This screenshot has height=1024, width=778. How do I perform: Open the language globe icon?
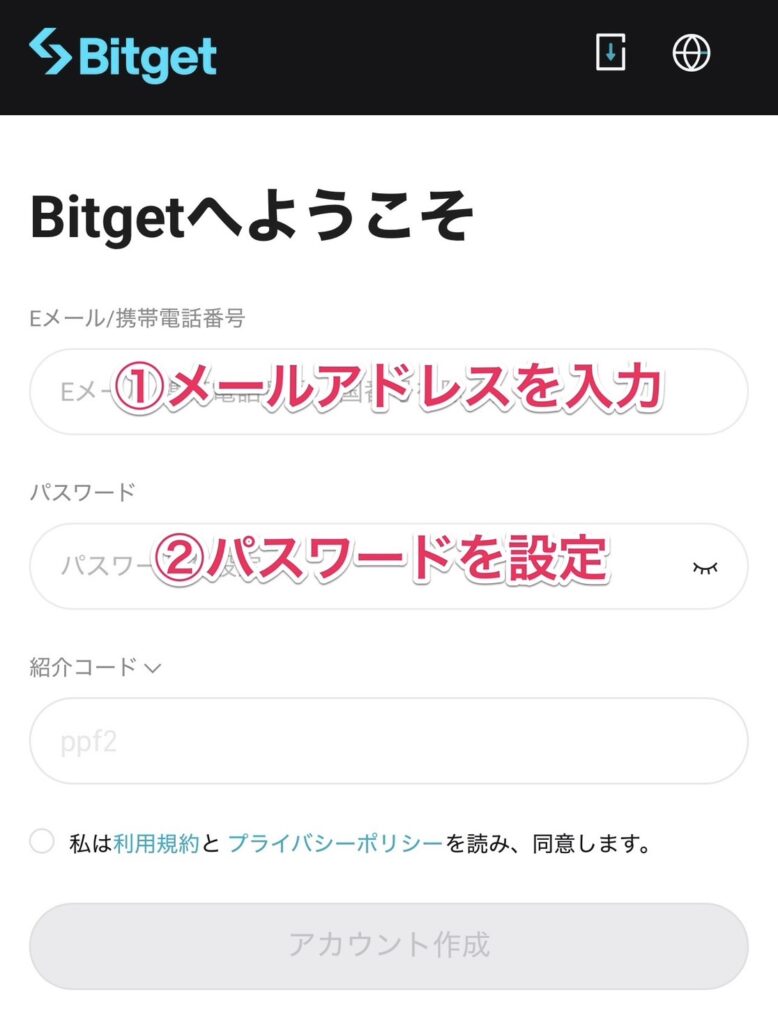point(691,52)
